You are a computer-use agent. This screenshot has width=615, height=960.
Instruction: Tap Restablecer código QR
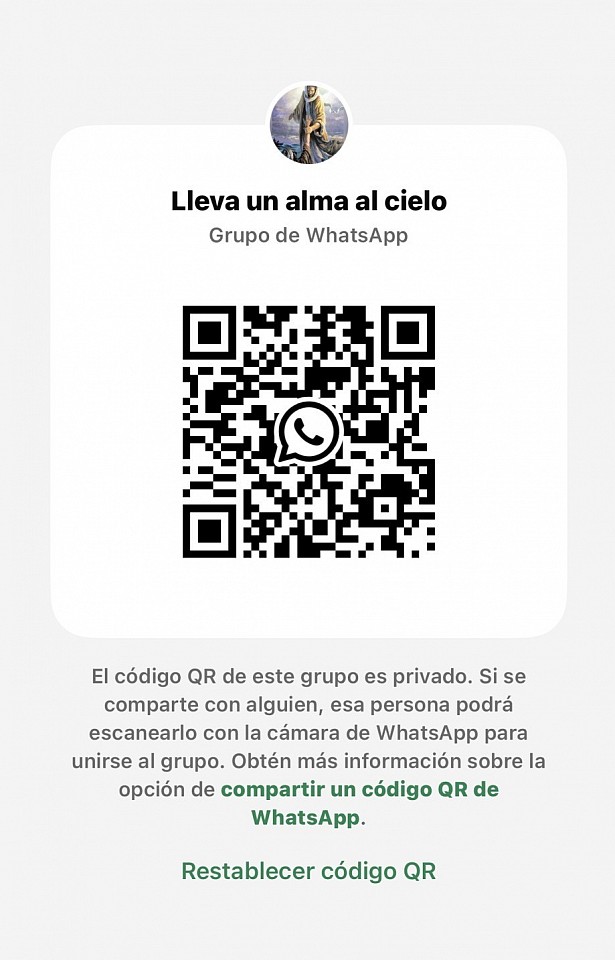(308, 871)
